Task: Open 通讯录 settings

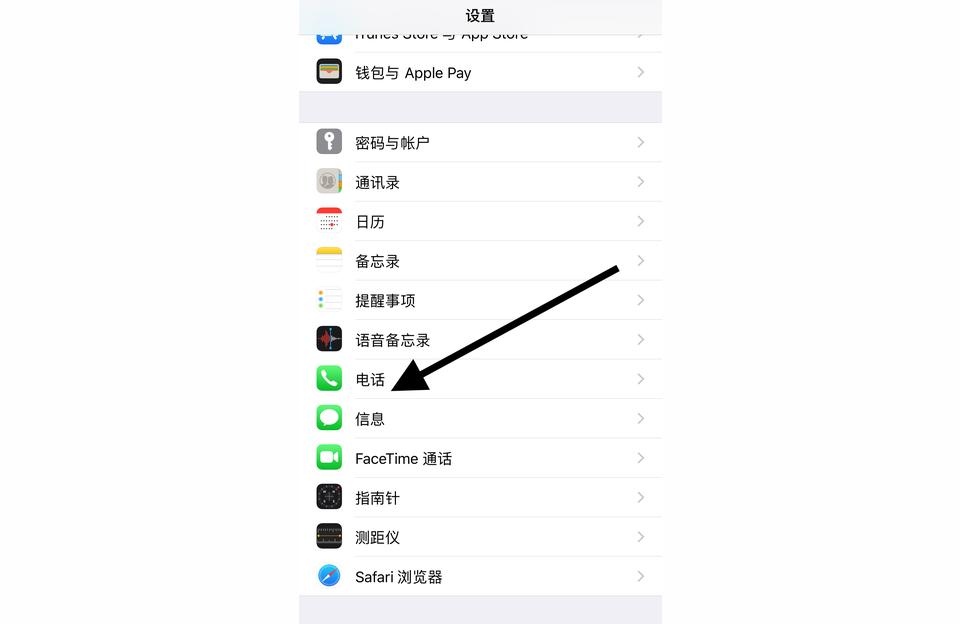Action: [x=480, y=182]
